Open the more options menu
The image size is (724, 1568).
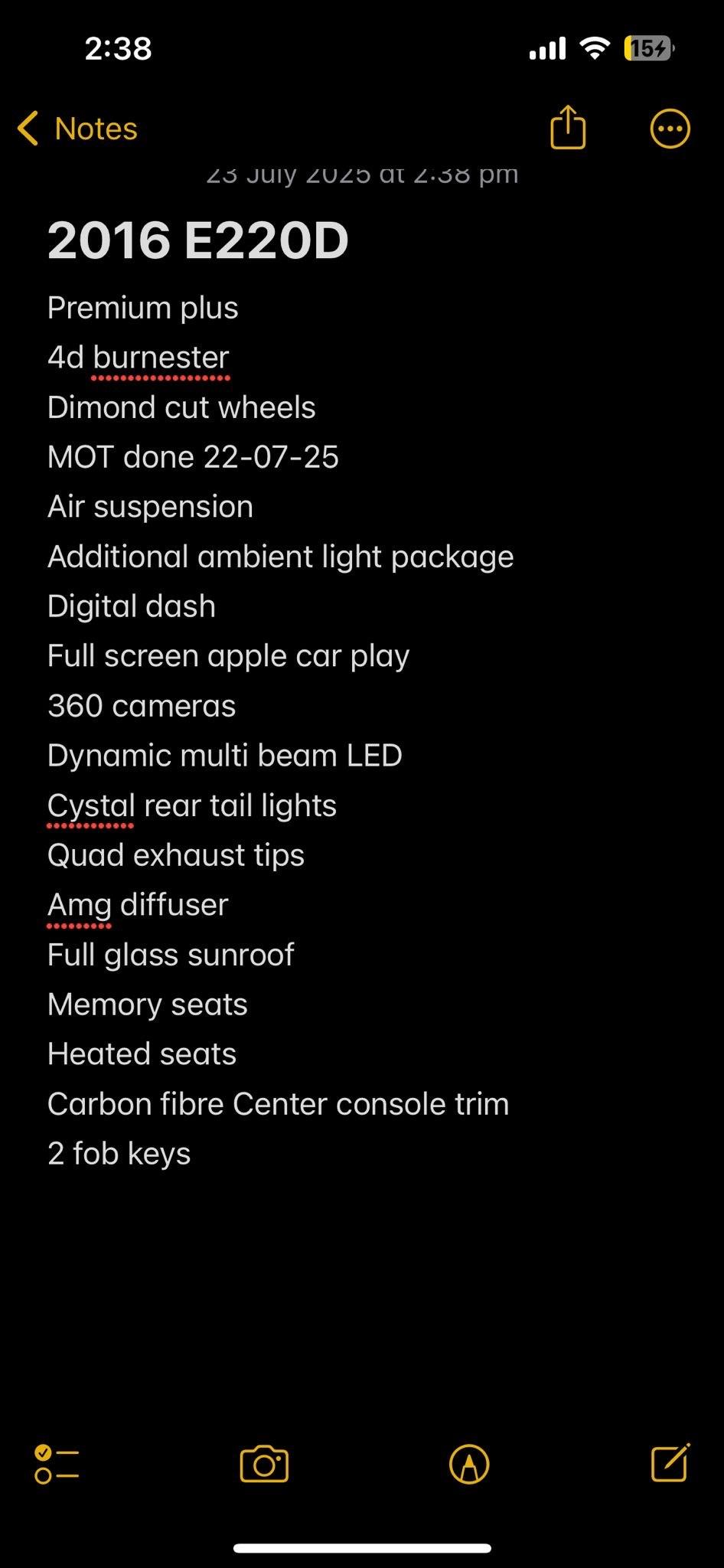click(670, 129)
